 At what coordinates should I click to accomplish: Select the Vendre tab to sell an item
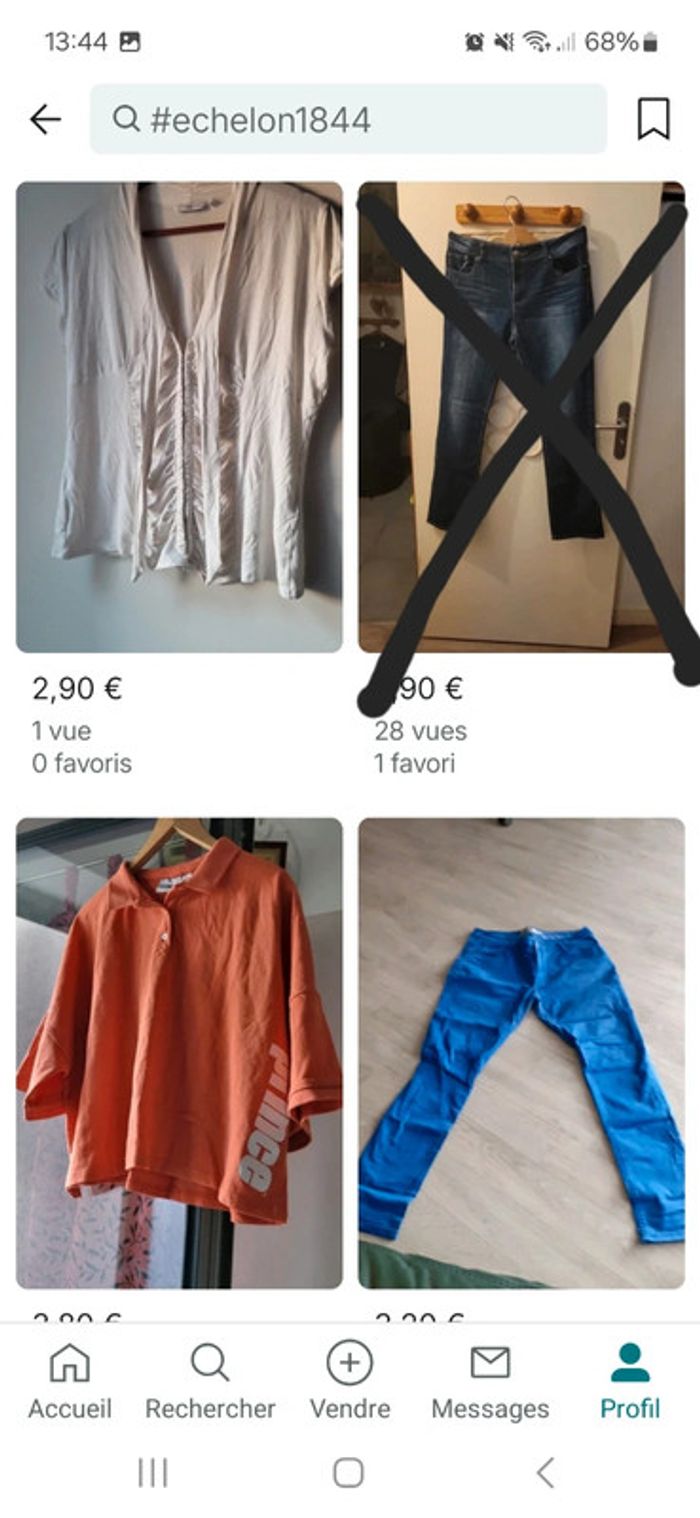350,1382
